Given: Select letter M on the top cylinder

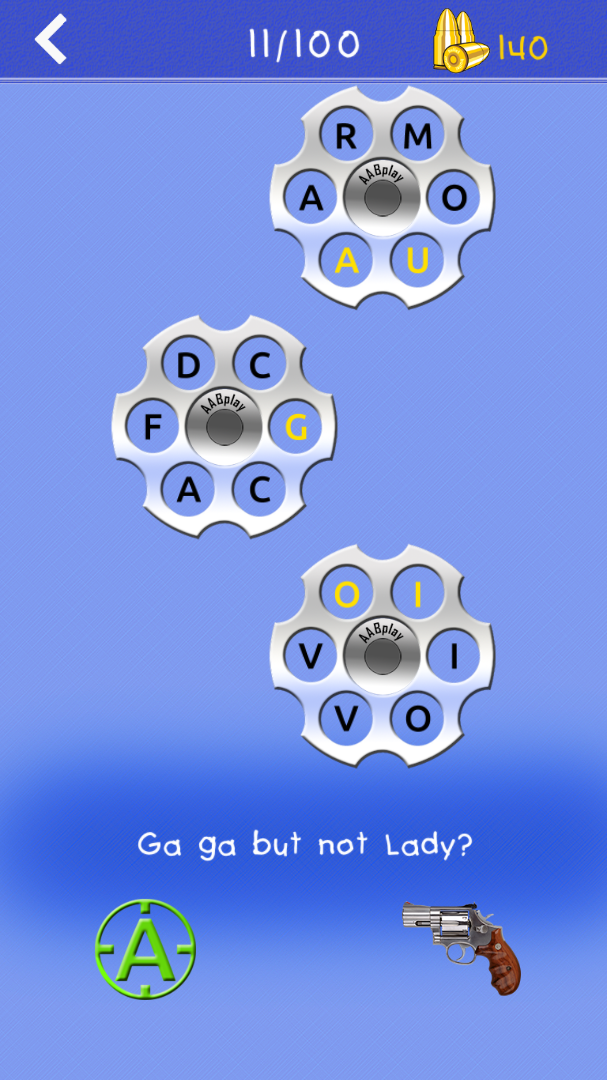Looking at the screenshot, I should 418,137.
